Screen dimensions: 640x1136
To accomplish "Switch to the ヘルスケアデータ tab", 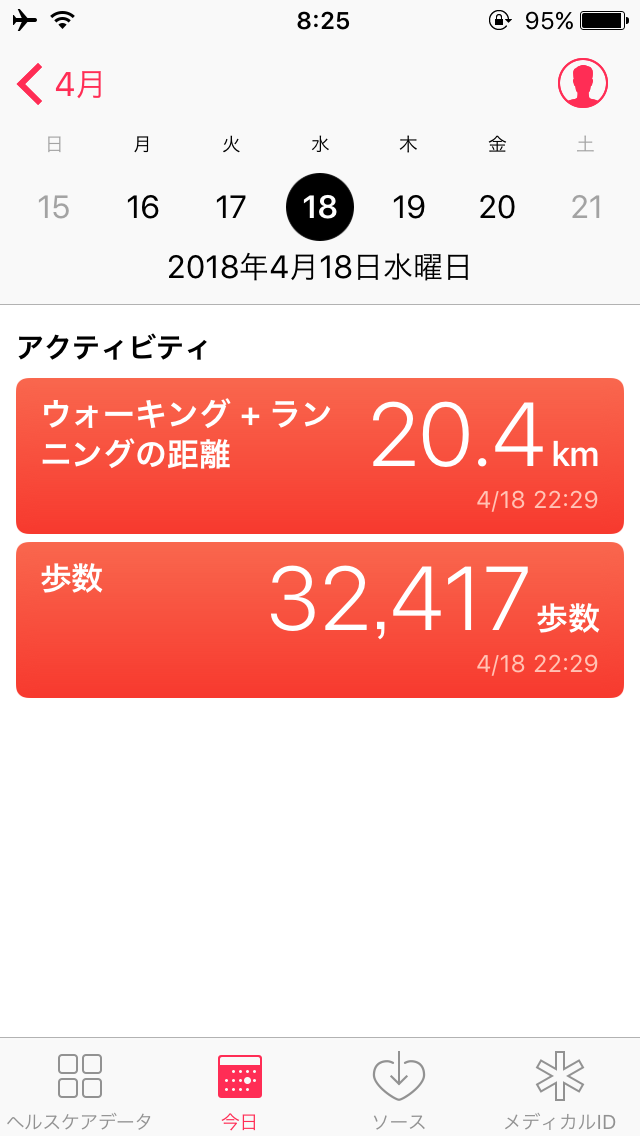I will 79,1090.
